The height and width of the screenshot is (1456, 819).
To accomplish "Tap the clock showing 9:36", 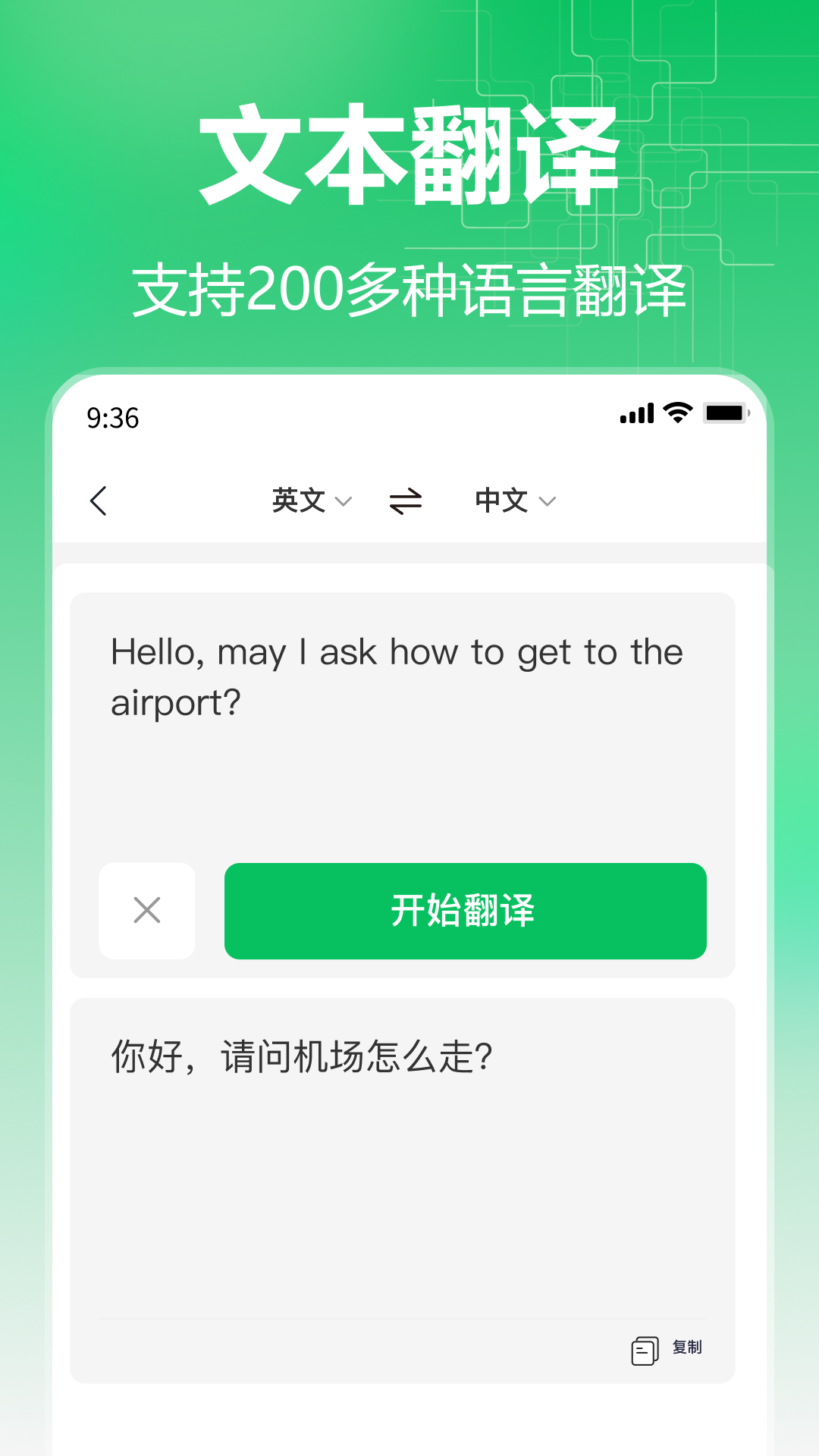I will [112, 417].
